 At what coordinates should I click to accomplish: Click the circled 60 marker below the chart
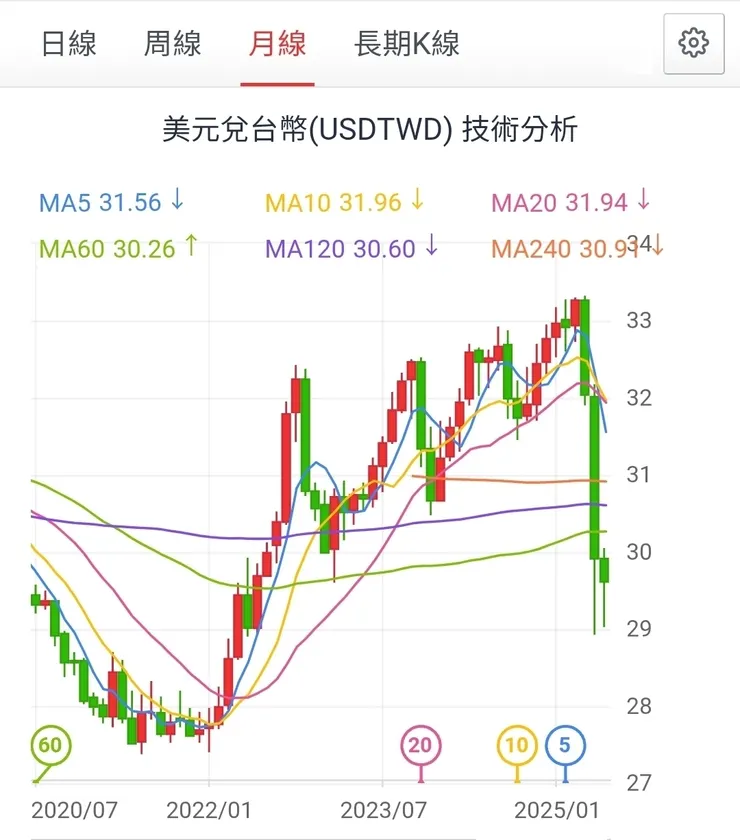pos(51,744)
